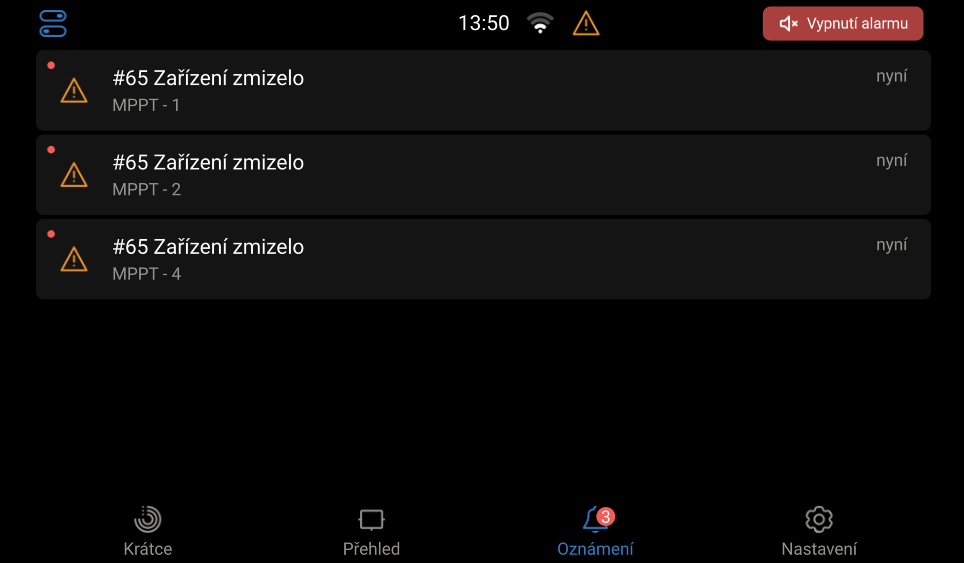Select the Oznámení tab
Screen dimensions: 964x563
pyautogui.click(x=595, y=531)
